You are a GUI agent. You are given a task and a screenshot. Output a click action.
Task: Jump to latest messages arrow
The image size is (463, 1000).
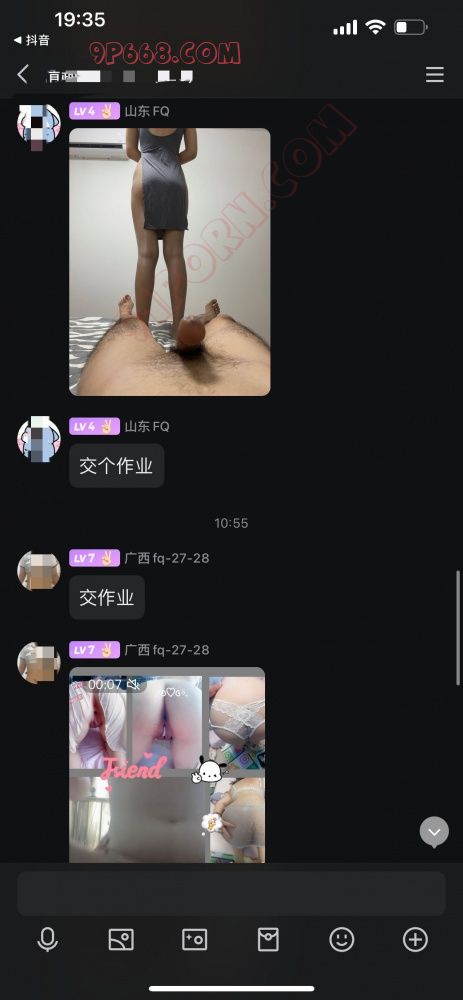tap(434, 832)
